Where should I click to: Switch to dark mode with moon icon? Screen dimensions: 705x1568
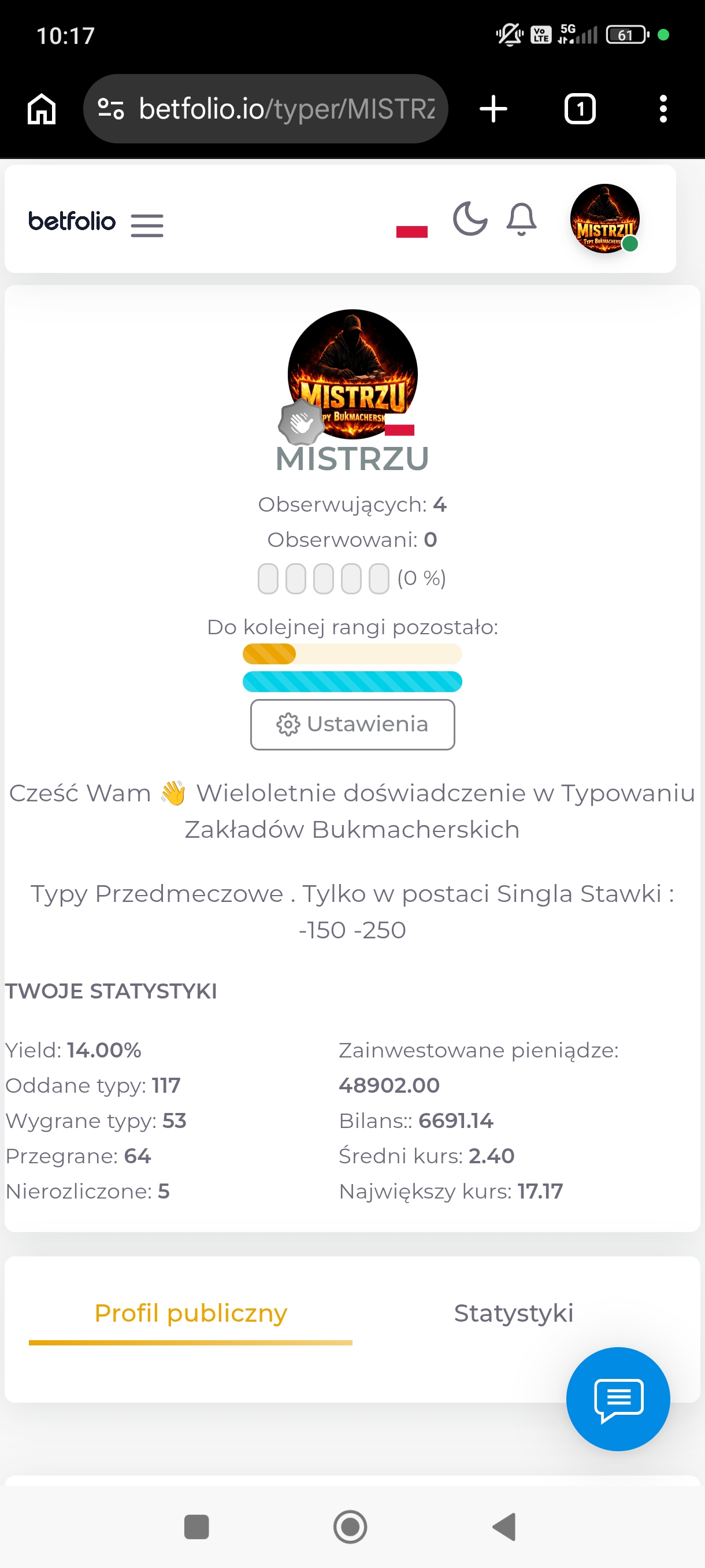coord(470,219)
